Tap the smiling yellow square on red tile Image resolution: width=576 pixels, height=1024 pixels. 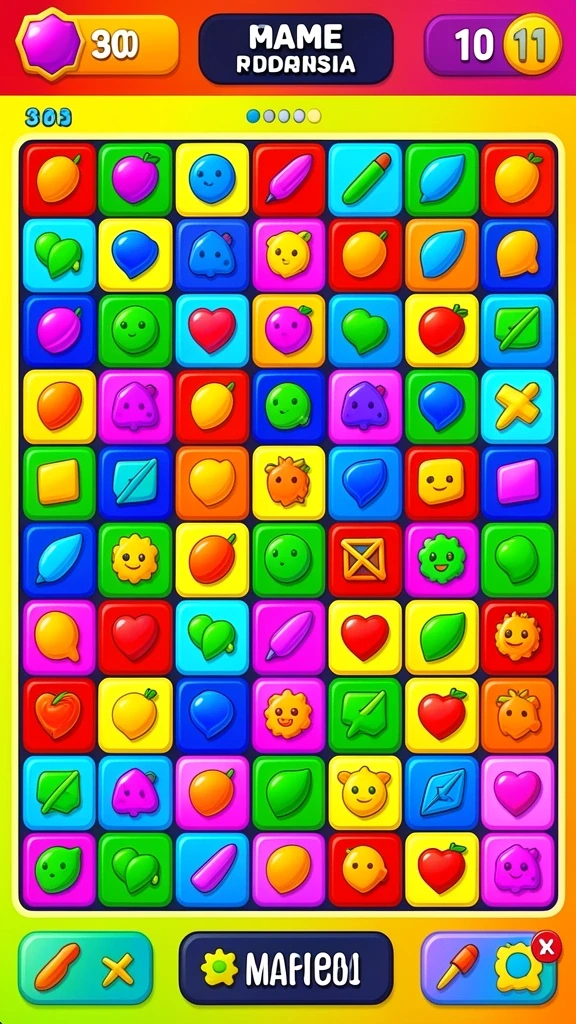pos(441,483)
